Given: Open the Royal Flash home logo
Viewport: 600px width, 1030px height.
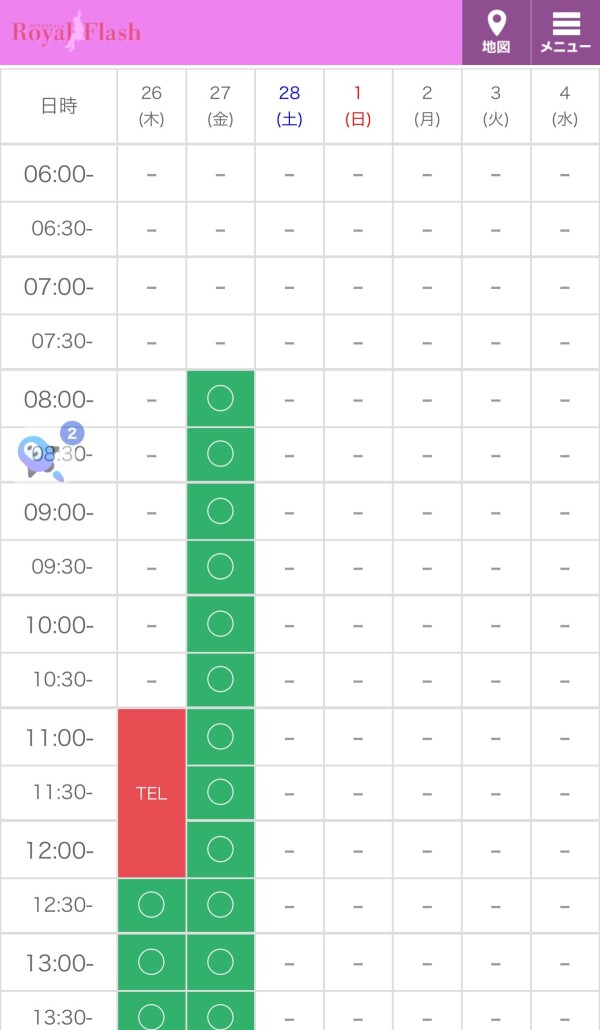Looking at the screenshot, I should pos(77,31).
